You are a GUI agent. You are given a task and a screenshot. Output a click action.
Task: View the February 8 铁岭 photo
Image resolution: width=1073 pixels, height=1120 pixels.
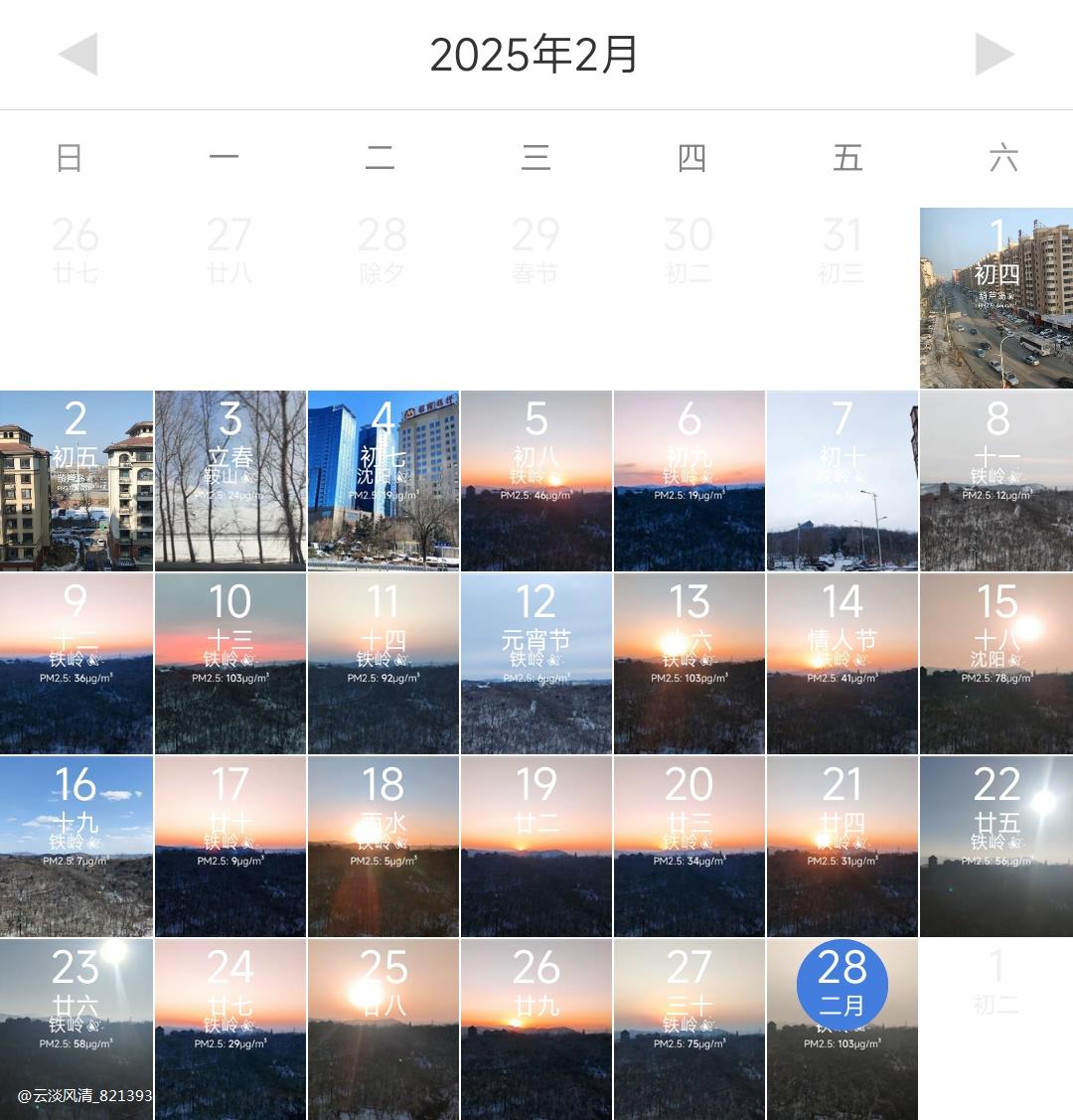pyautogui.click(x=996, y=481)
